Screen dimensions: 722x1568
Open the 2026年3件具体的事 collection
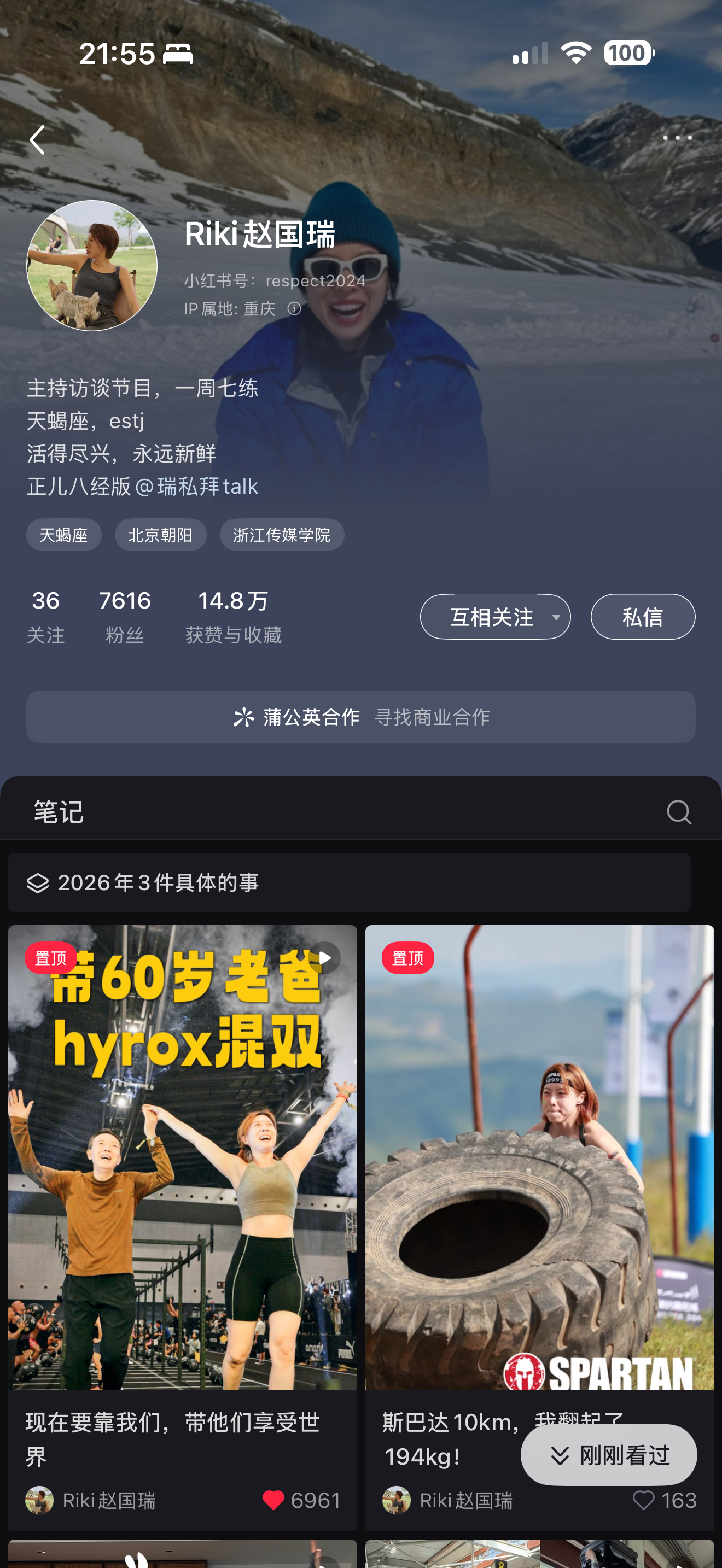tap(349, 882)
